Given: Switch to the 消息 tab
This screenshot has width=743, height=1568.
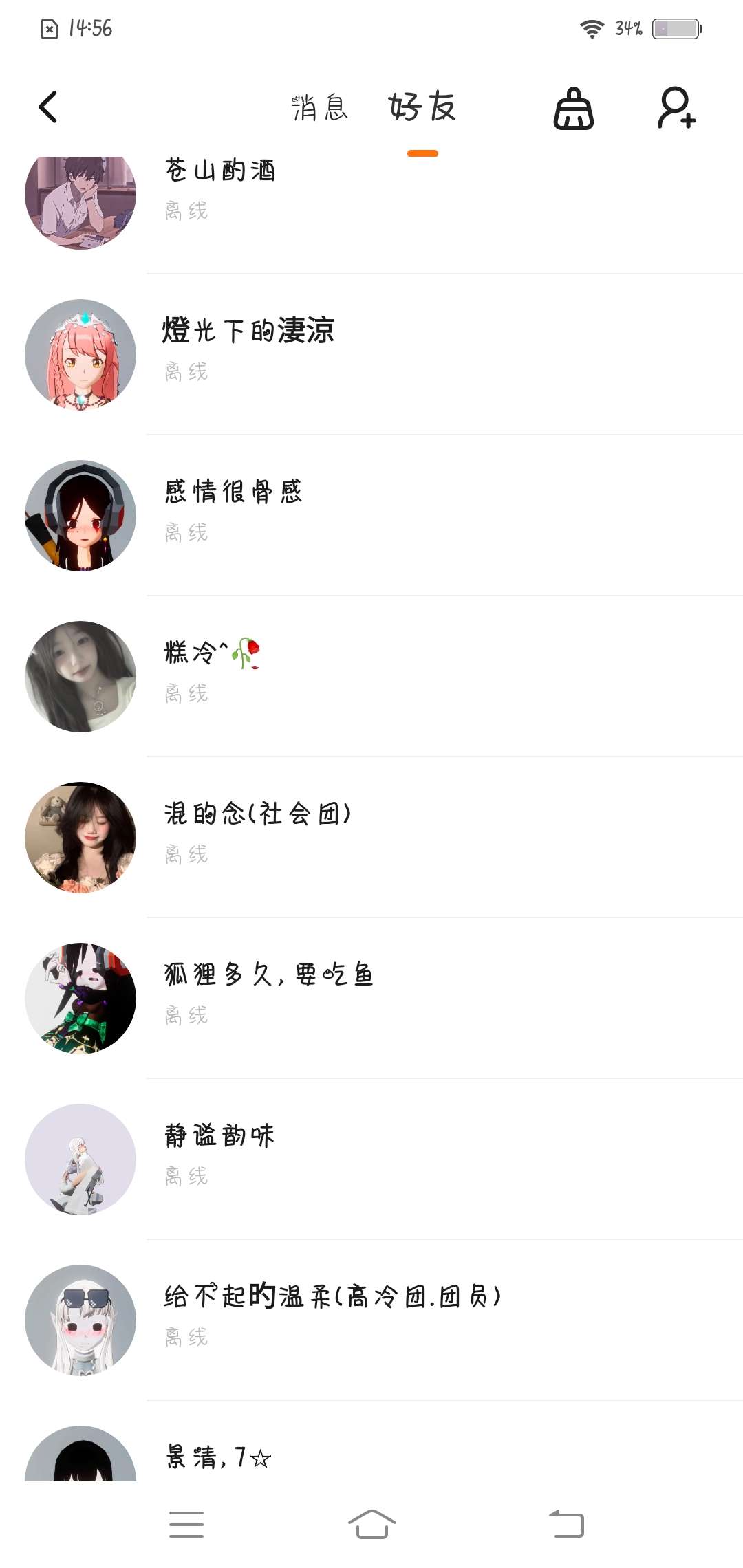Looking at the screenshot, I should coord(320,108).
